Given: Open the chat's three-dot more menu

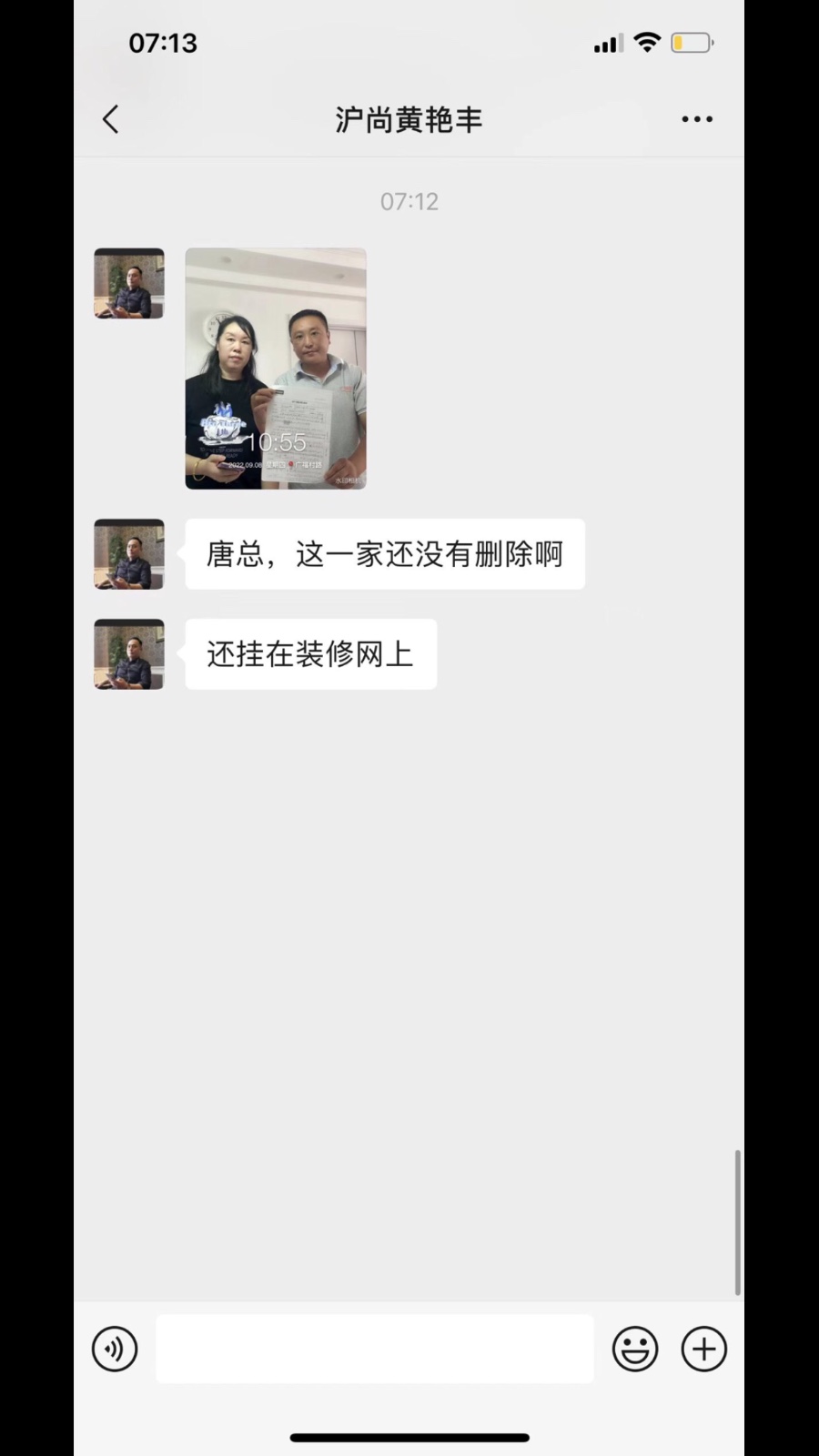Looking at the screenshot, I should click(697, 119).
